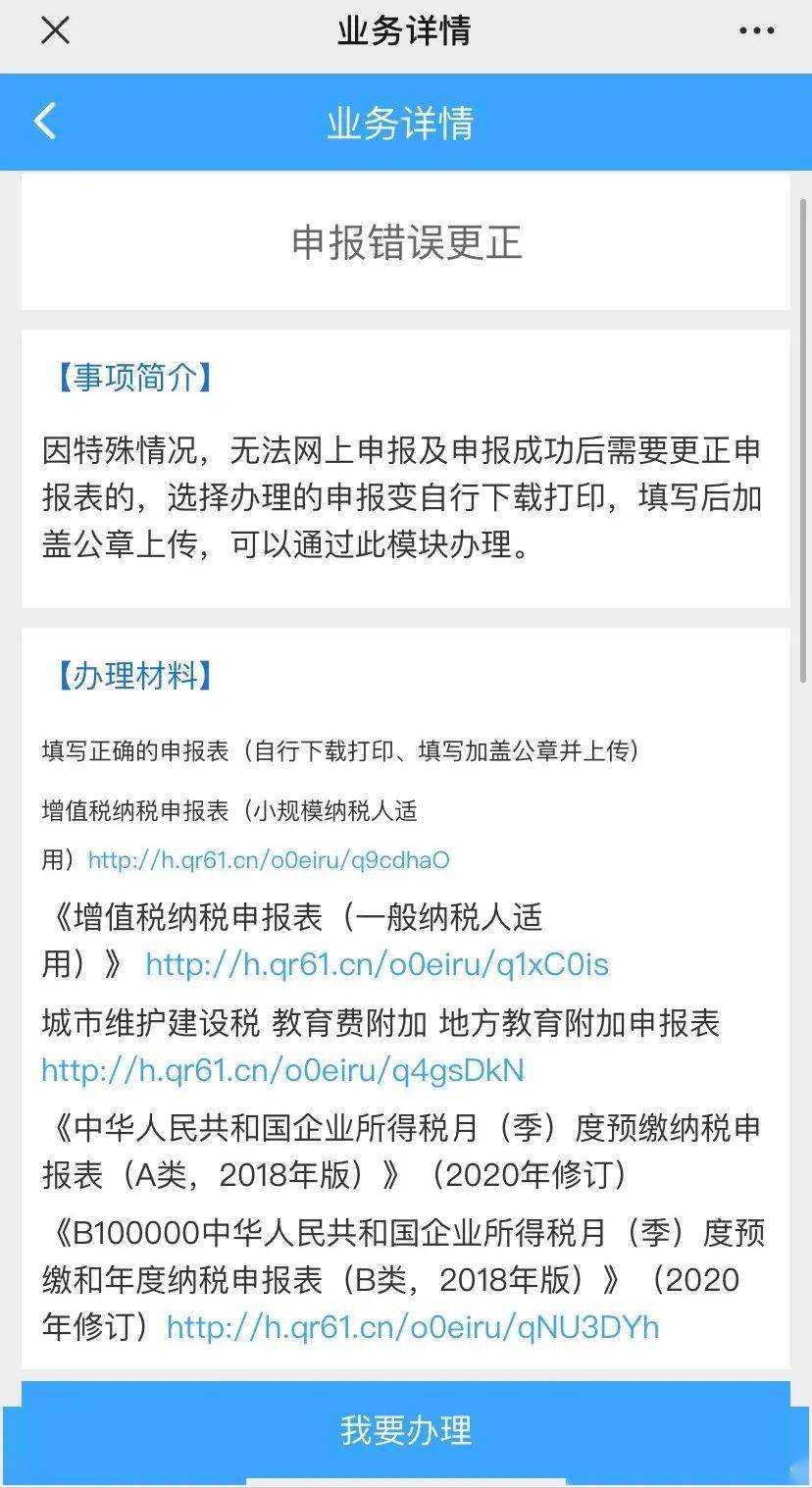Screen dimensions: 812x1488
Task: Tap the 我要办理 button
Action: tap(406, 1431)
